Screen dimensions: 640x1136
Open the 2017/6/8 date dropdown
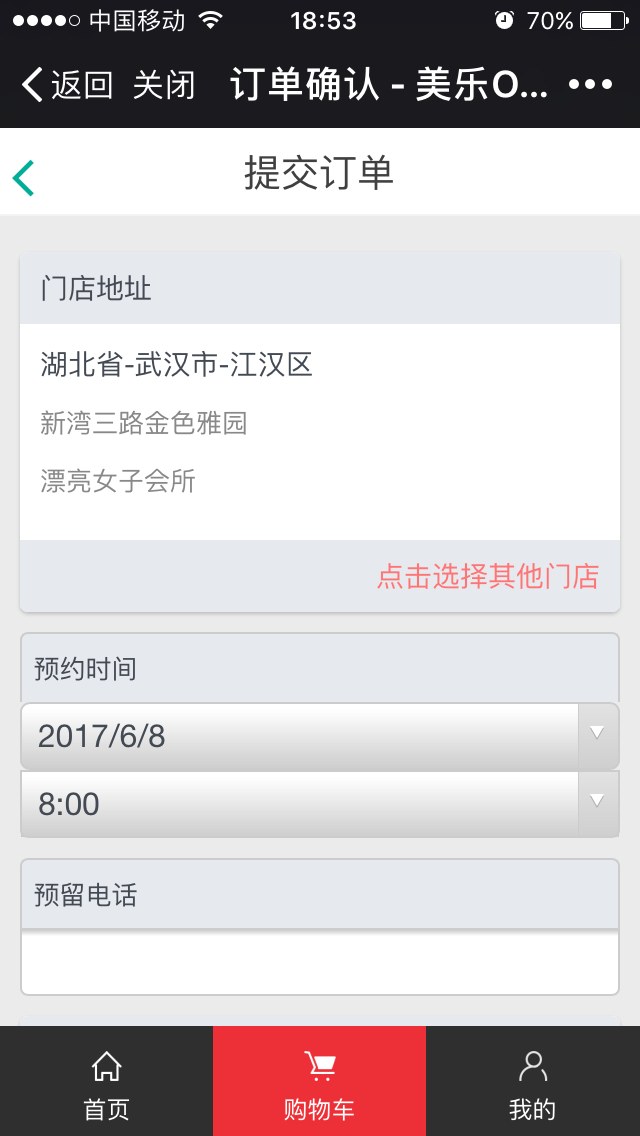320,737
